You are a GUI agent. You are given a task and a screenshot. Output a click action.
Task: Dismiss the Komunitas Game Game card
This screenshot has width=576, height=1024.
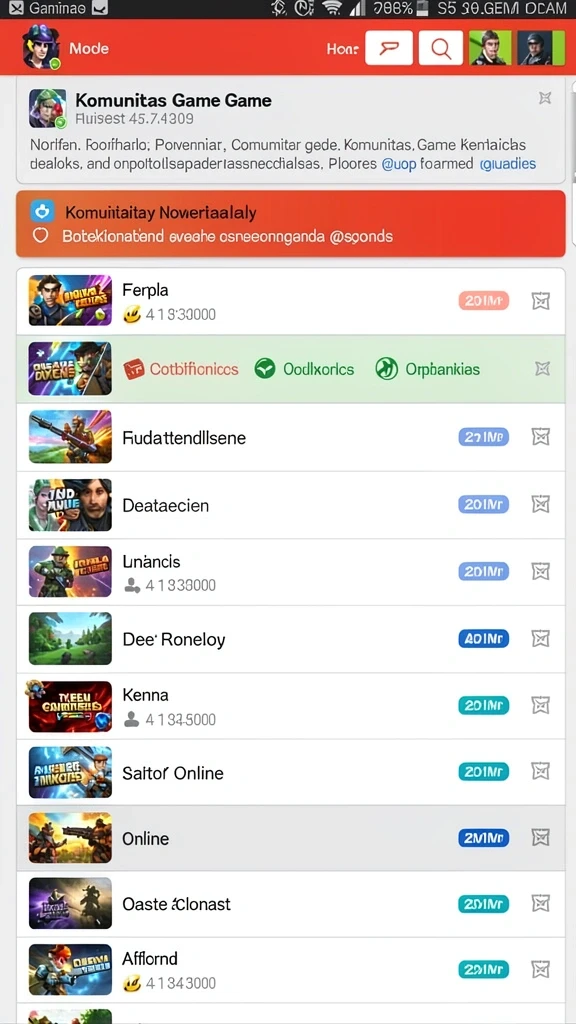click(x=545, y=98)
